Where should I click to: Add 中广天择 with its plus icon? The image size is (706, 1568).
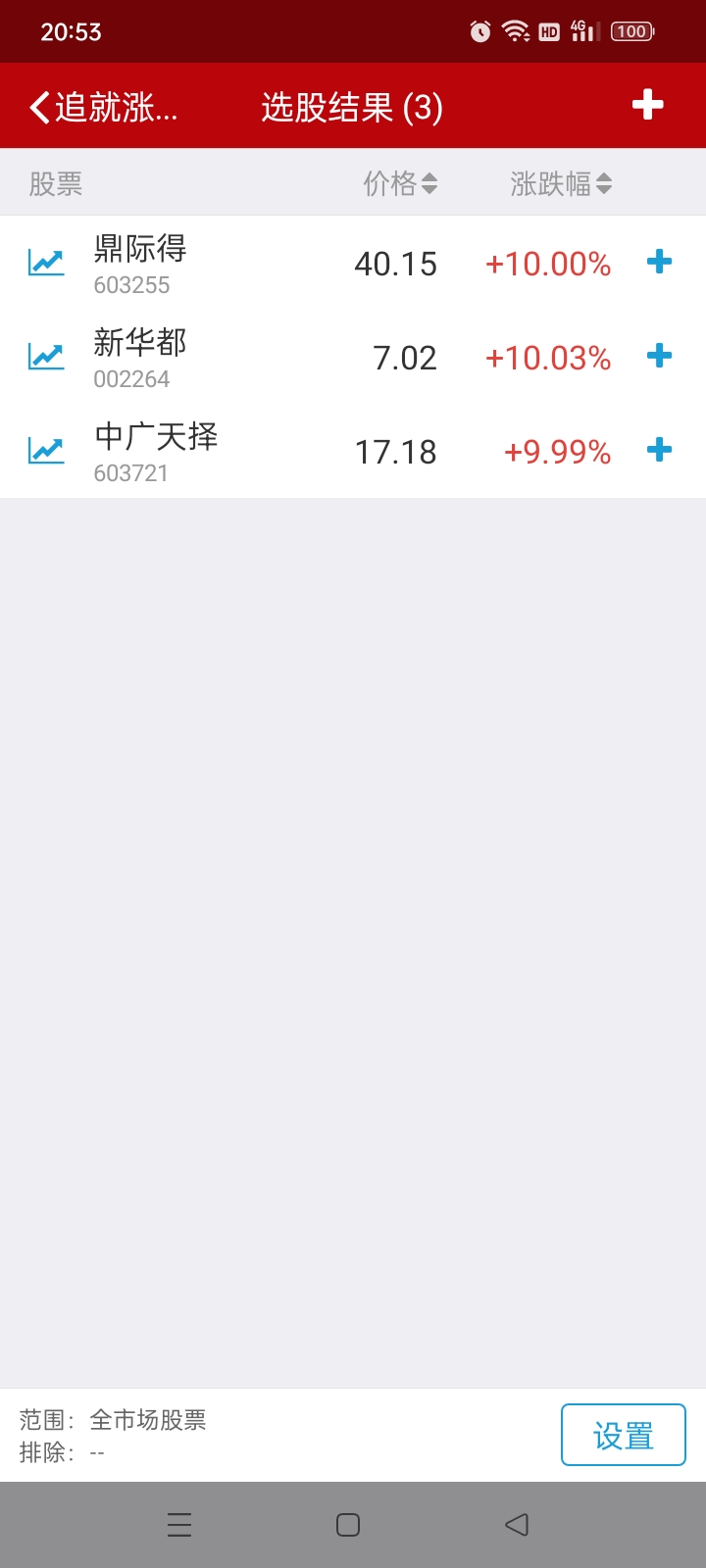click(659, 450)
